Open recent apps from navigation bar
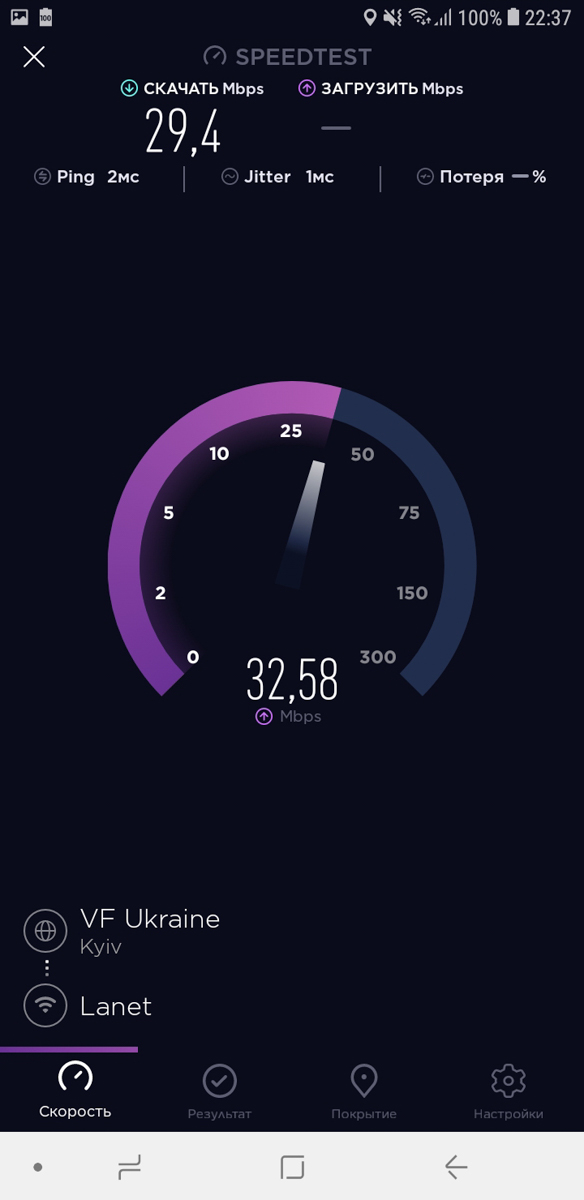584x1200 pixels. pyautogui.click(x=129, y=1167)
